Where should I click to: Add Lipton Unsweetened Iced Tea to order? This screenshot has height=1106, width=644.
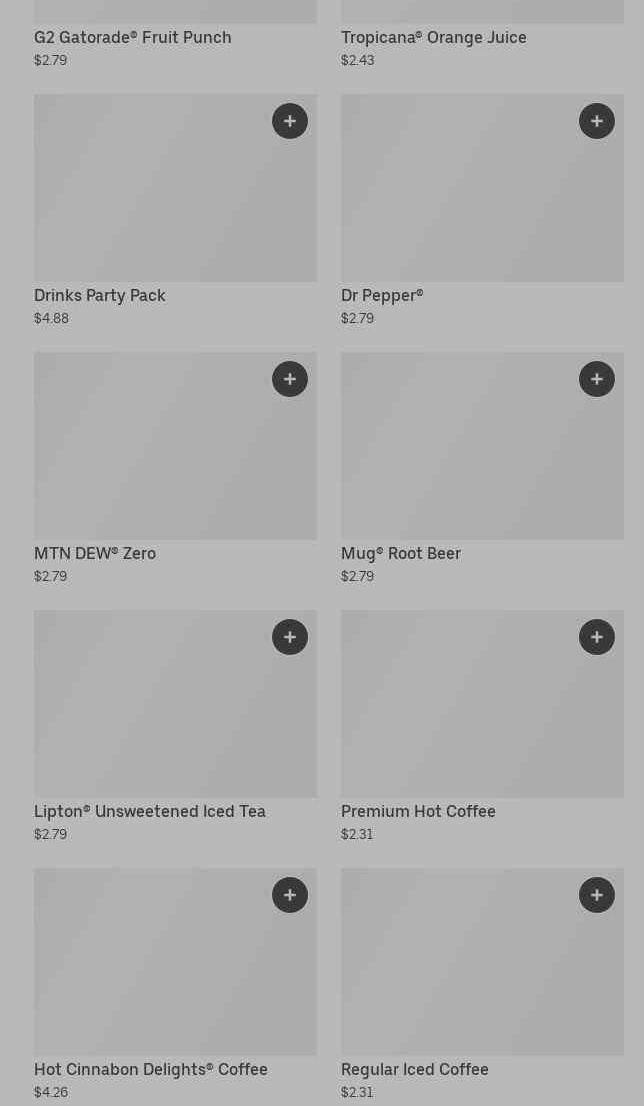[290, 637]
